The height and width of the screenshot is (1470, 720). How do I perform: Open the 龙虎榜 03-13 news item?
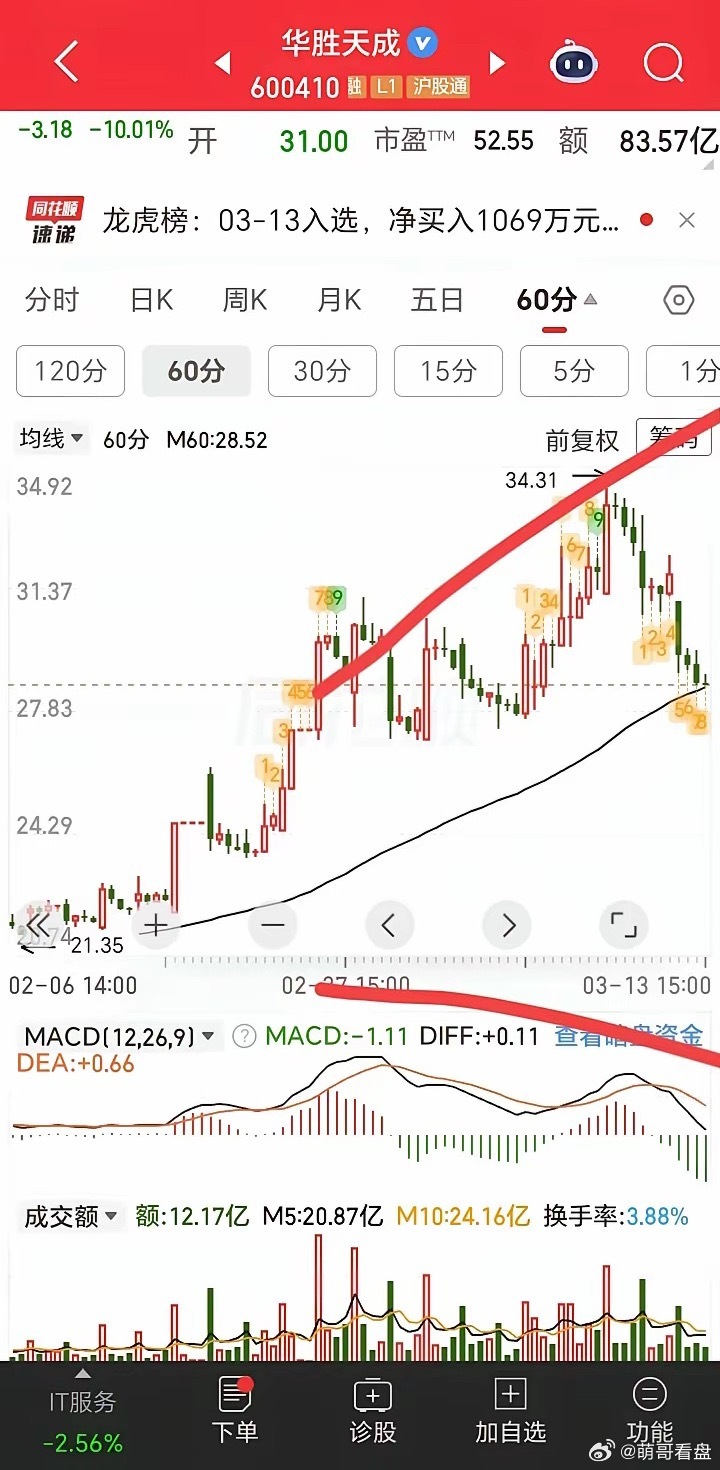click(360, 220)
